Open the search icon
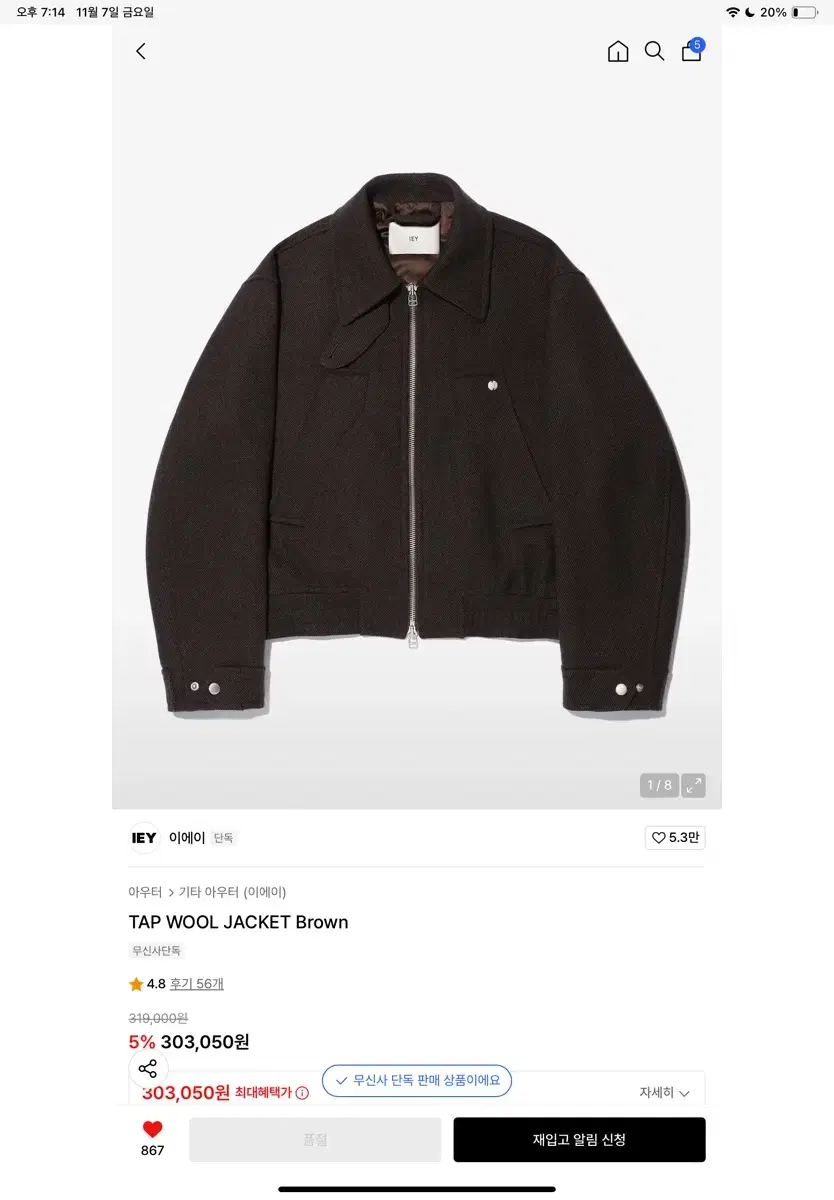 coord(655,51)
